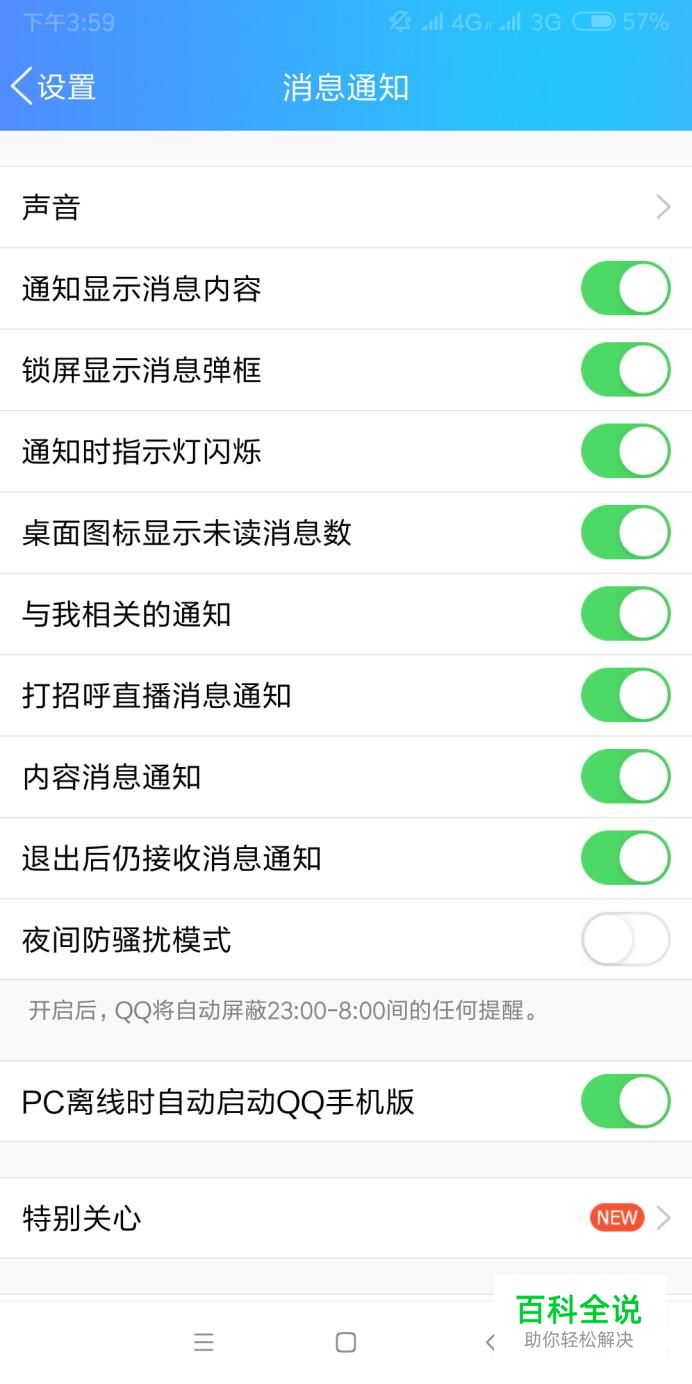Toggle 退出后仍接收消息通知
The height and width of the screenshot is (1384, 692).
tap(625, 858)
